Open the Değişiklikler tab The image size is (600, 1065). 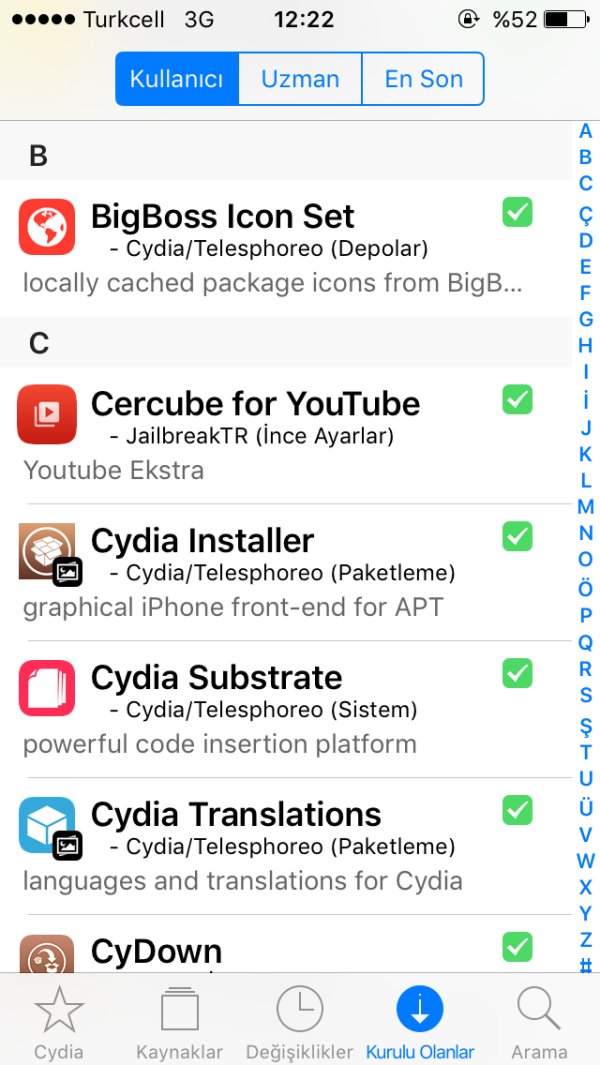tap(300, 1022)
